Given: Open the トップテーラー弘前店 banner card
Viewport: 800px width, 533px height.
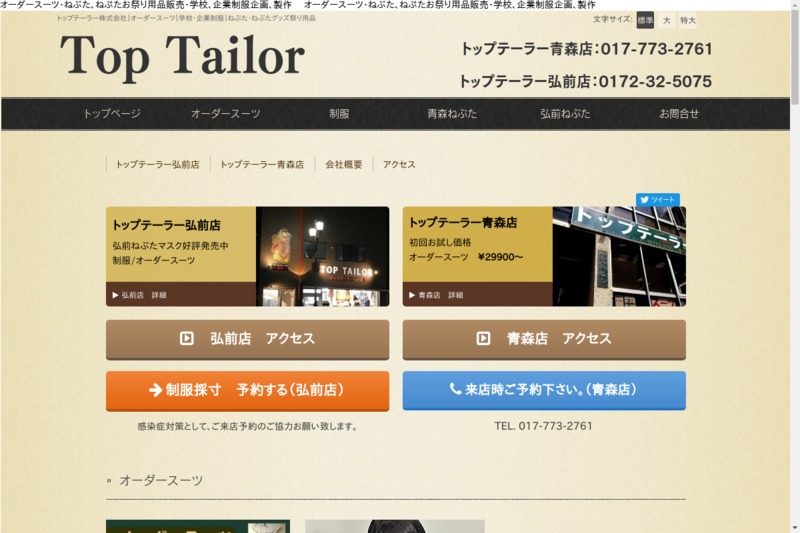Looking at the screenshot, I should click(247, 256).
